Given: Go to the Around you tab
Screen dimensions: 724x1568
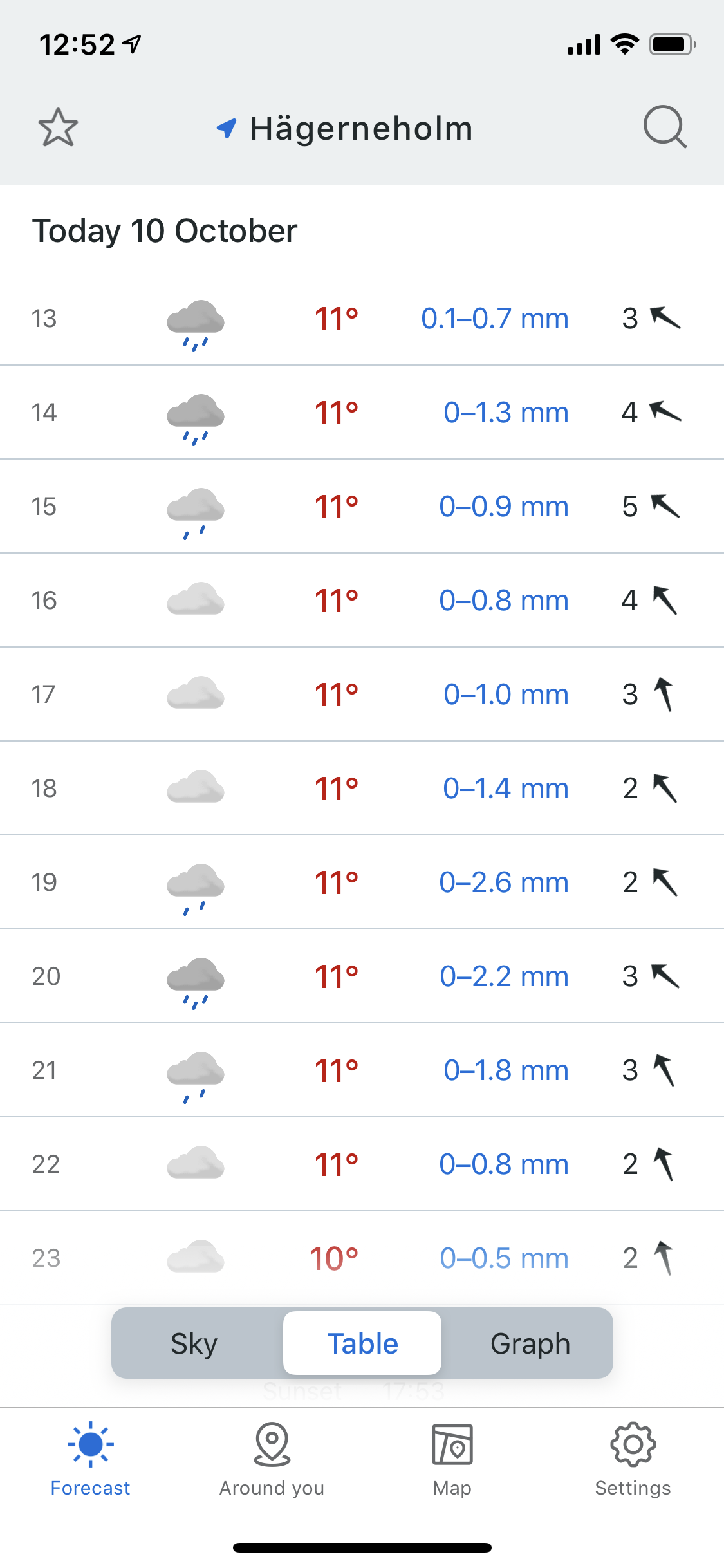Looking at the screenshot, I should (x=272, y=1460).
